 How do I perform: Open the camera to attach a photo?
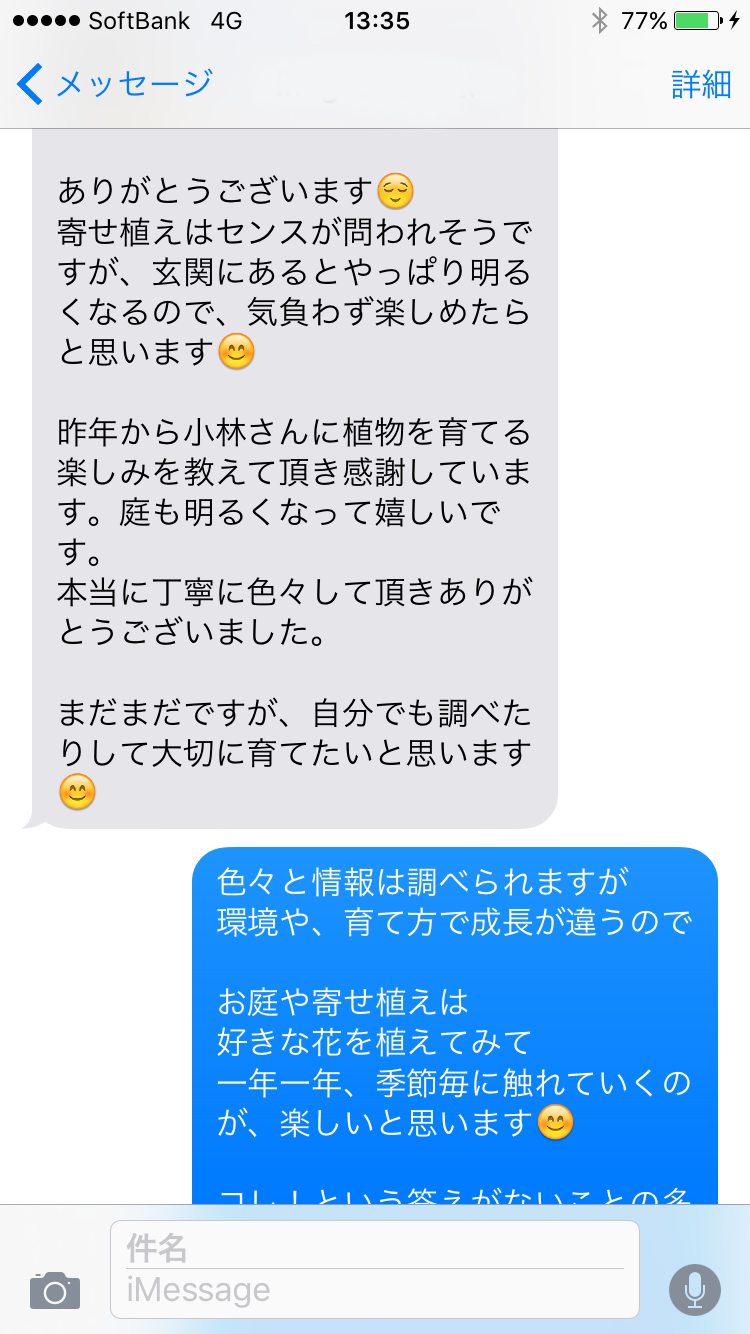[x=55, y=1290]
